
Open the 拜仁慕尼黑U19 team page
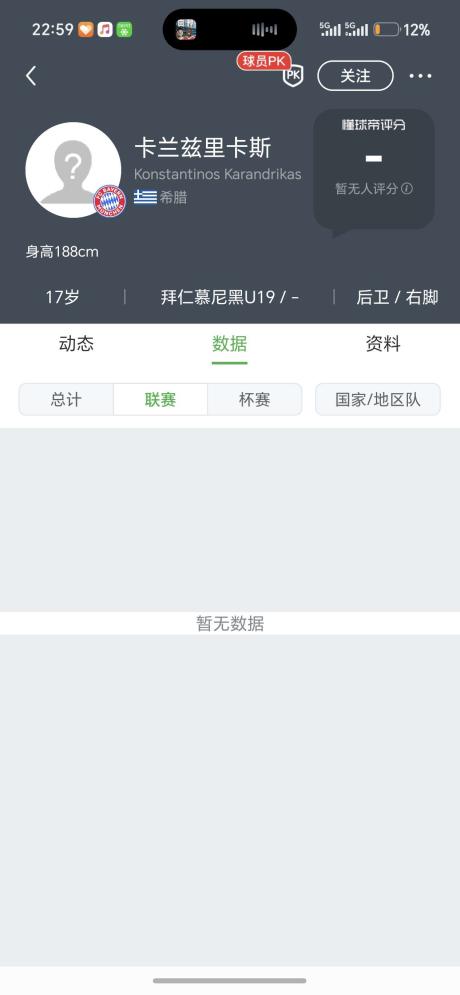[218, 297]
